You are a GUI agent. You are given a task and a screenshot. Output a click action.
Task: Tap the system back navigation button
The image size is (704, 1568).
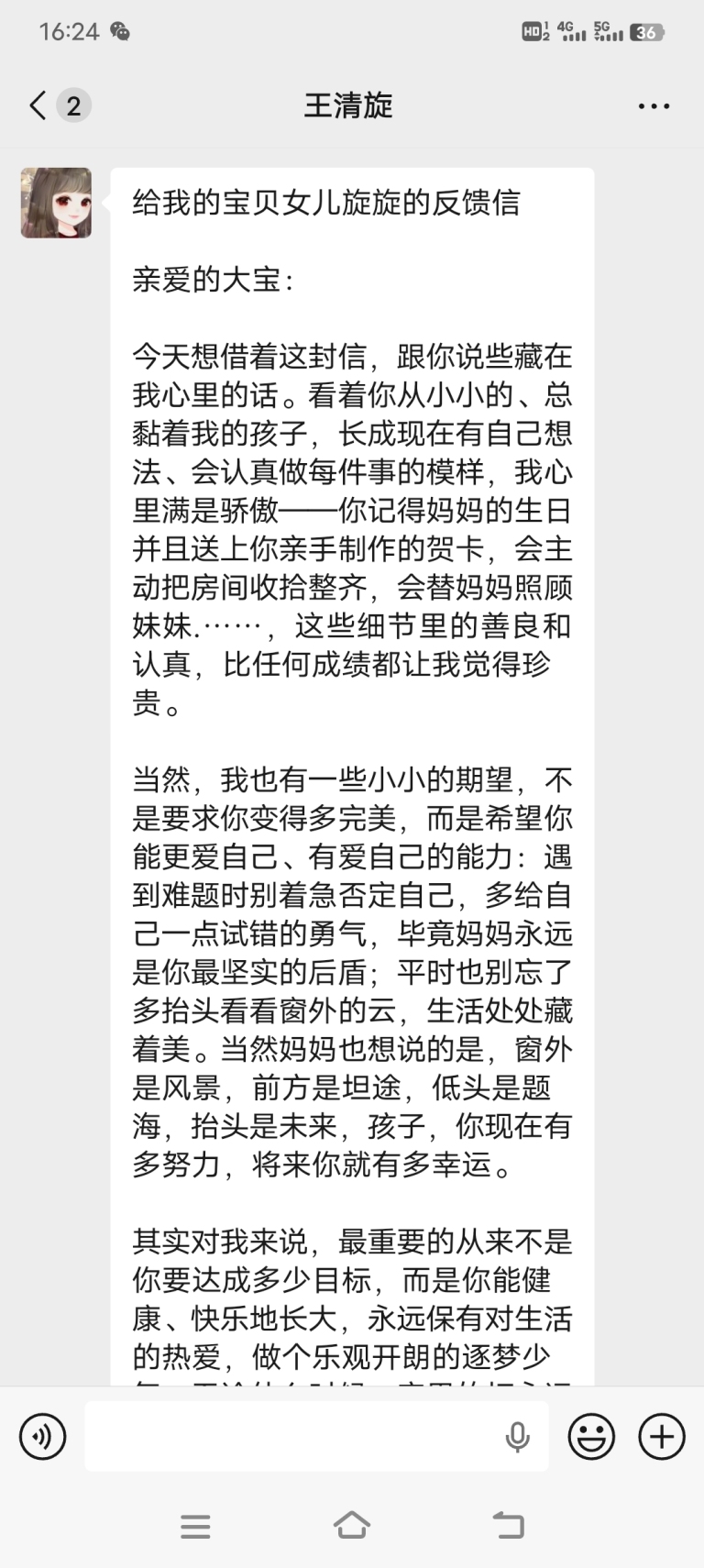508,1525
